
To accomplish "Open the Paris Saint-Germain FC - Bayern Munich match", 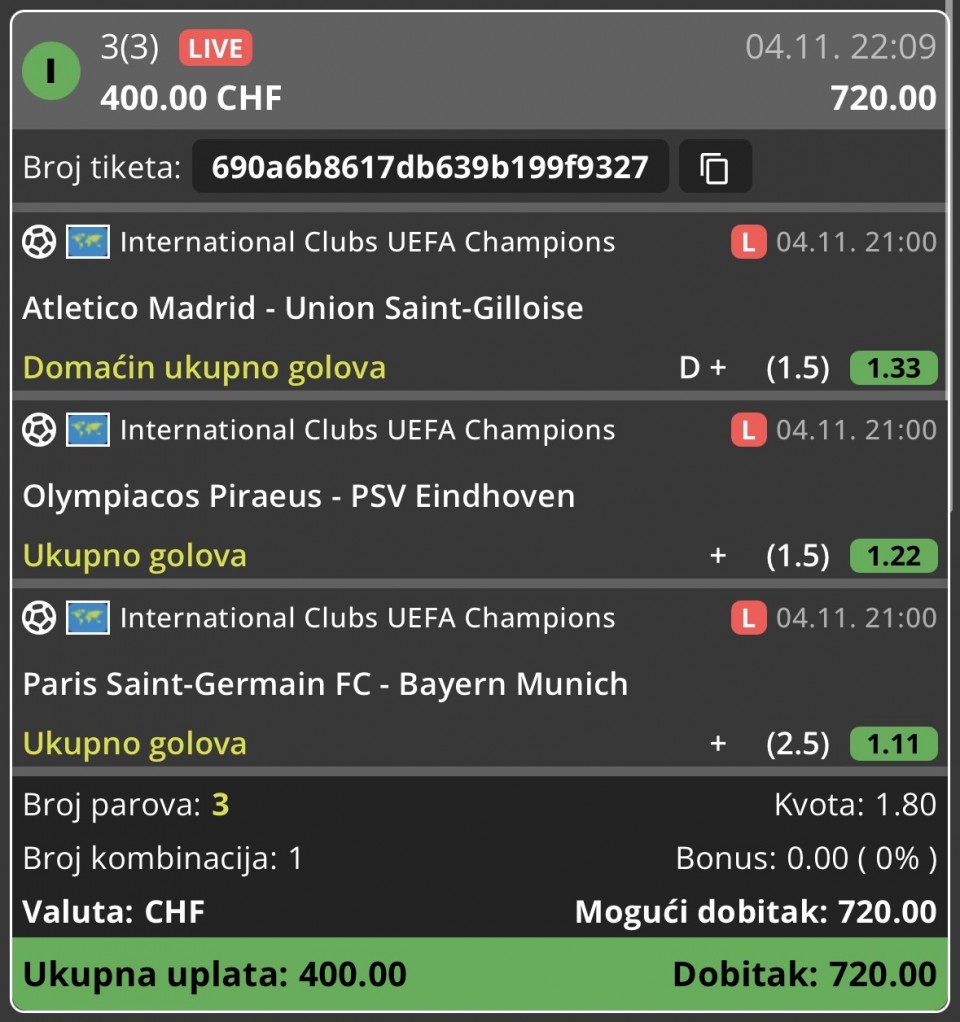I will [x=325, y=684].
